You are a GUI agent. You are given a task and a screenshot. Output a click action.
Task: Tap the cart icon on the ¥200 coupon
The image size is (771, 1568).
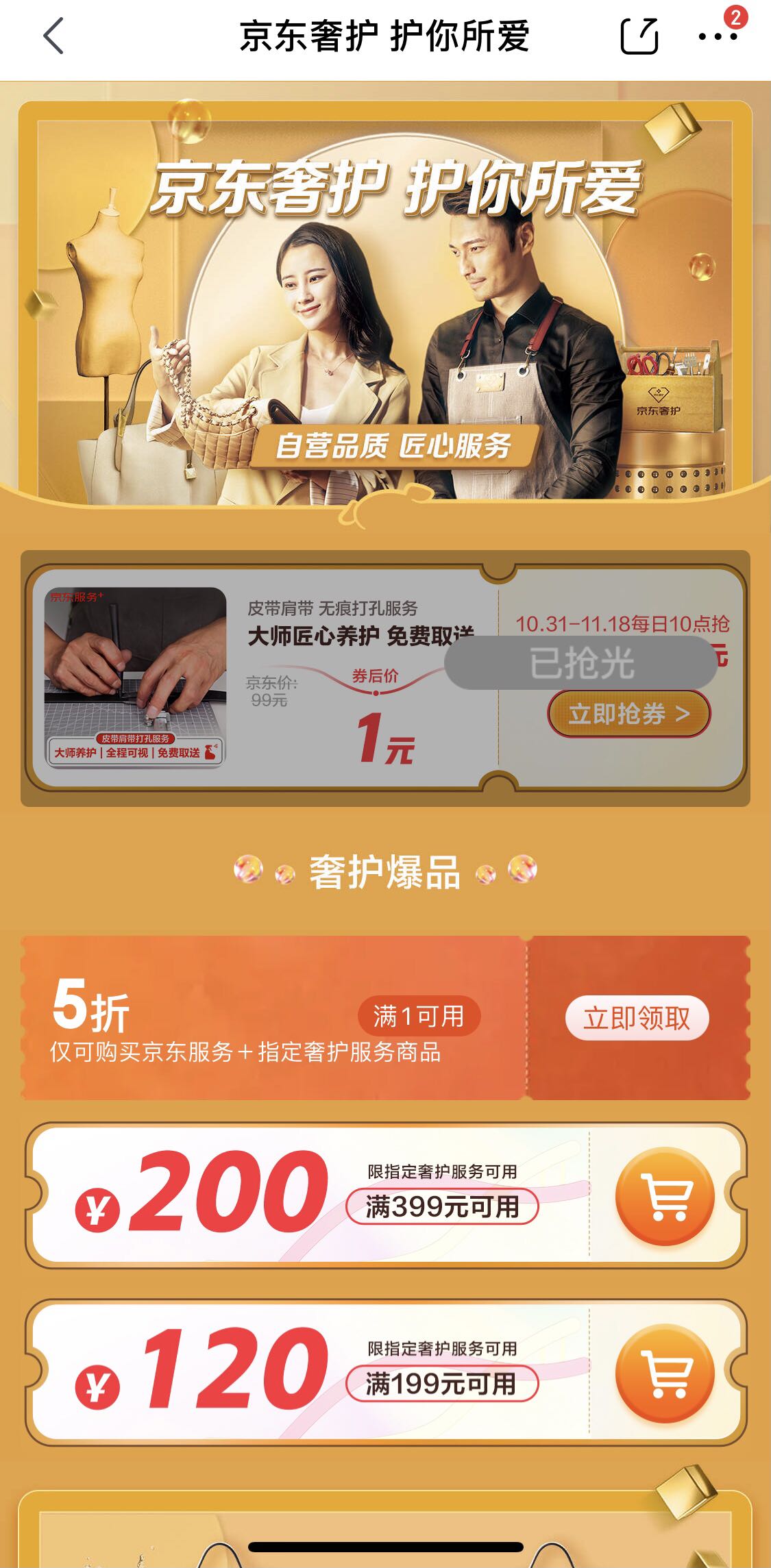pos(664,1197)
